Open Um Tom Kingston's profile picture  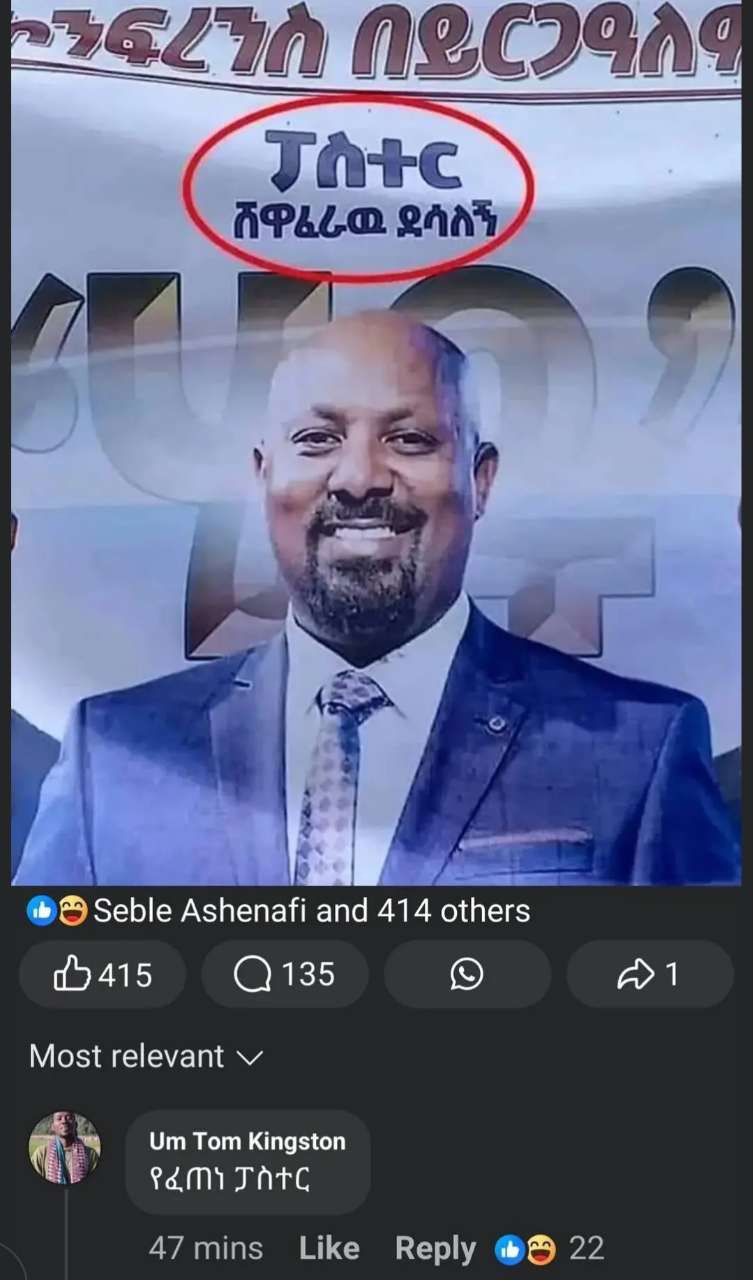[x=64, y=1148]
